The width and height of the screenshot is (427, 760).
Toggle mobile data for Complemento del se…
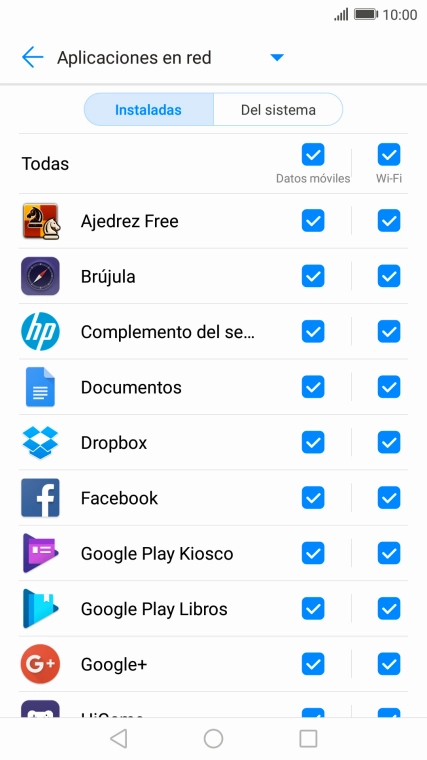click(x=313, y=332)
